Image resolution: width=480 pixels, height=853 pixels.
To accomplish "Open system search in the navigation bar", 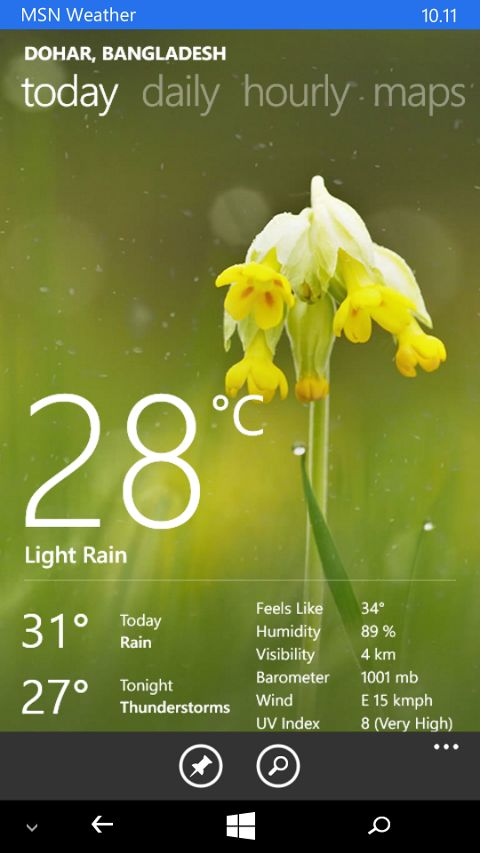I will (x=379, y=826).
